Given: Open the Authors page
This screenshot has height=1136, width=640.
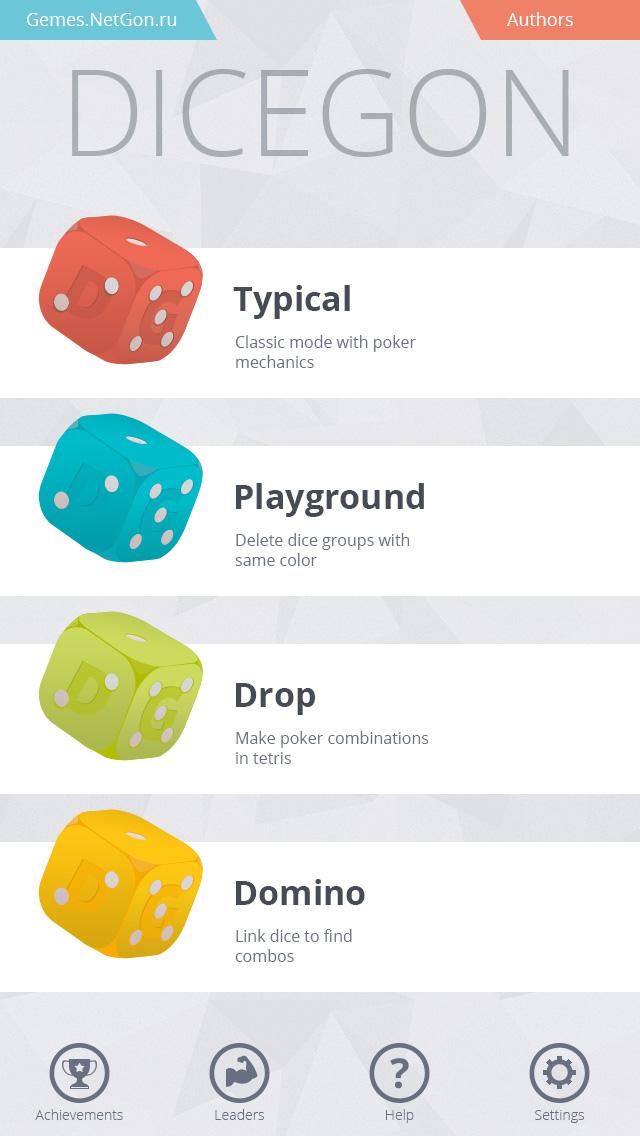Looking at the screenshot, I should (x=540, y=20).
